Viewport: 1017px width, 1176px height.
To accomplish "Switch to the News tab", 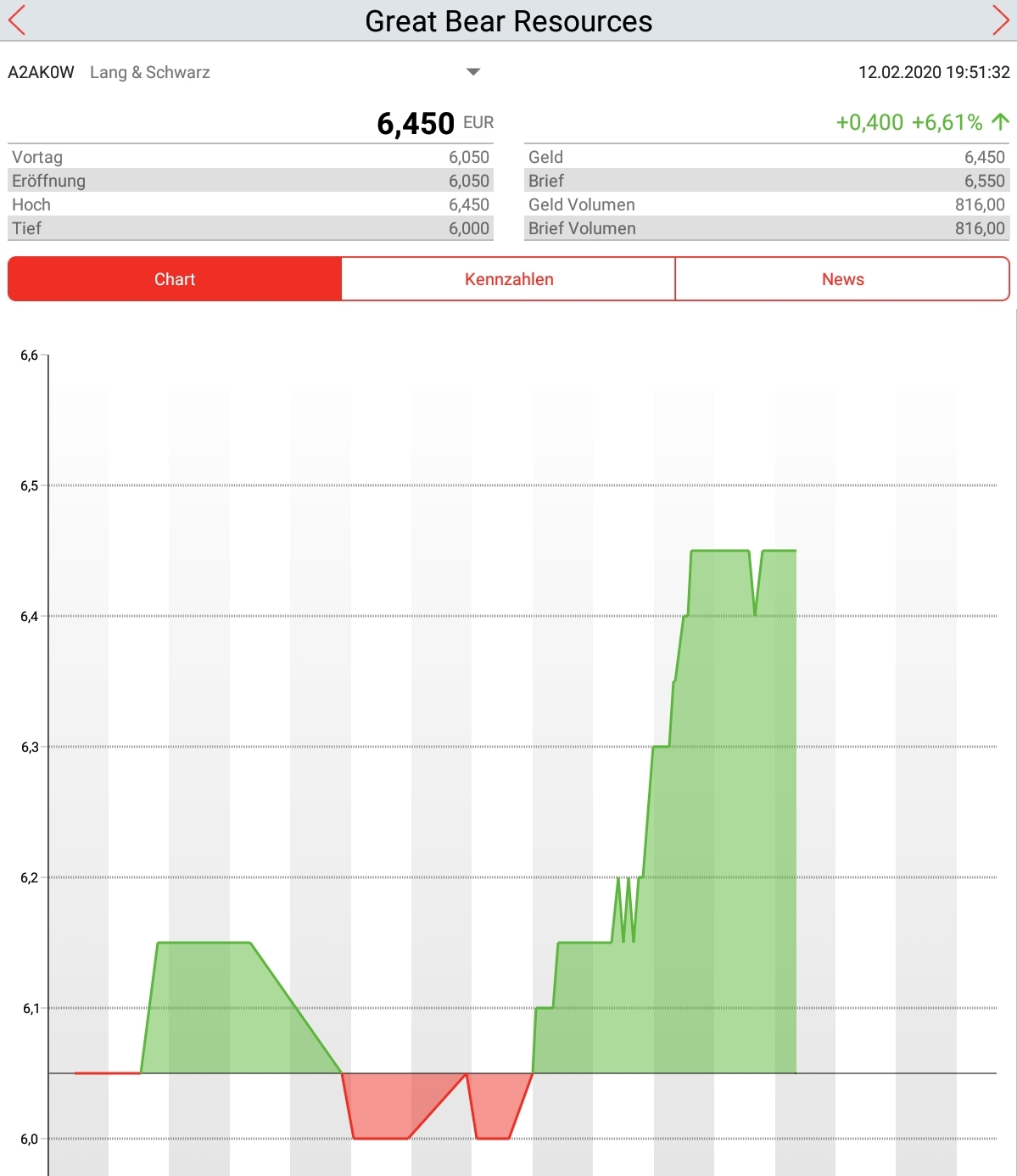I will tap(842, 279).
